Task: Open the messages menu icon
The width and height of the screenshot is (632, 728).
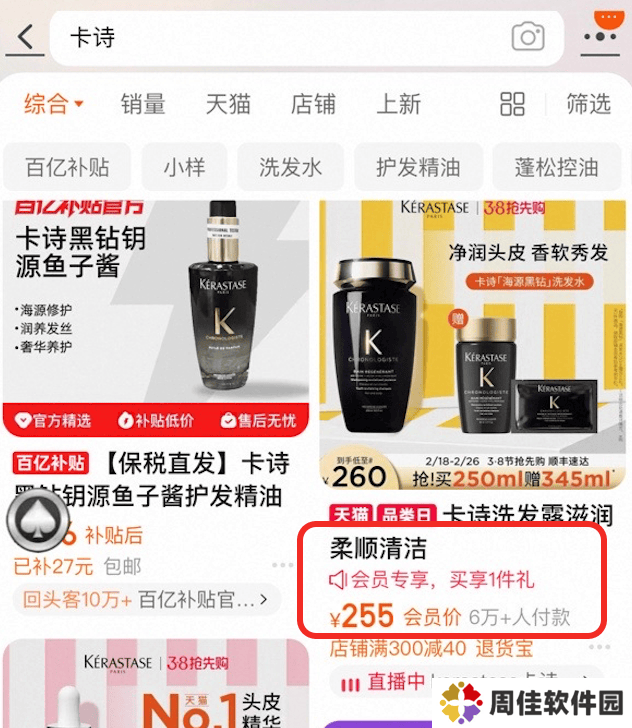Action: point(599,32)
